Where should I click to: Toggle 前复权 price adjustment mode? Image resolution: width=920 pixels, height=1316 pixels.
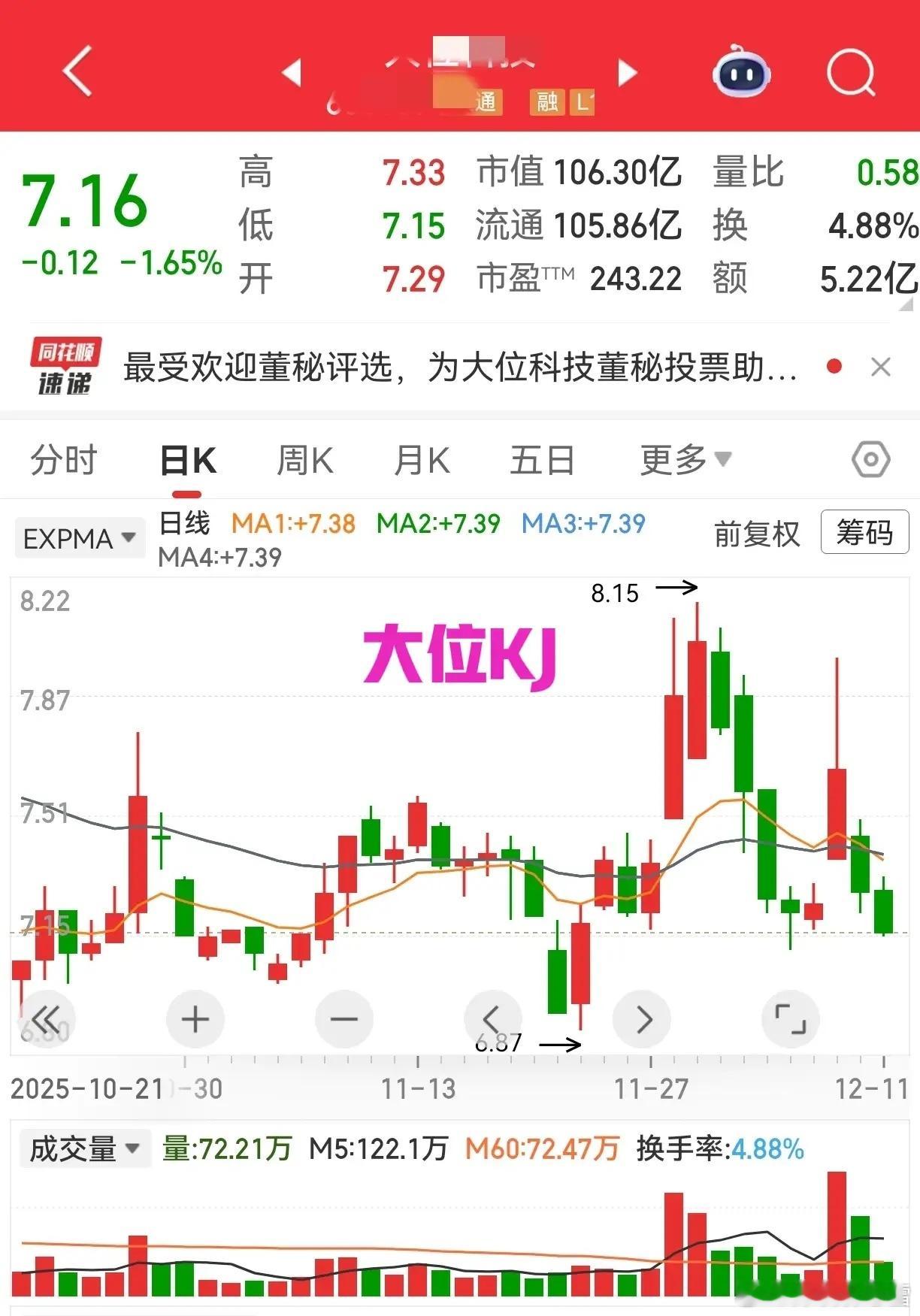(756, 533)
